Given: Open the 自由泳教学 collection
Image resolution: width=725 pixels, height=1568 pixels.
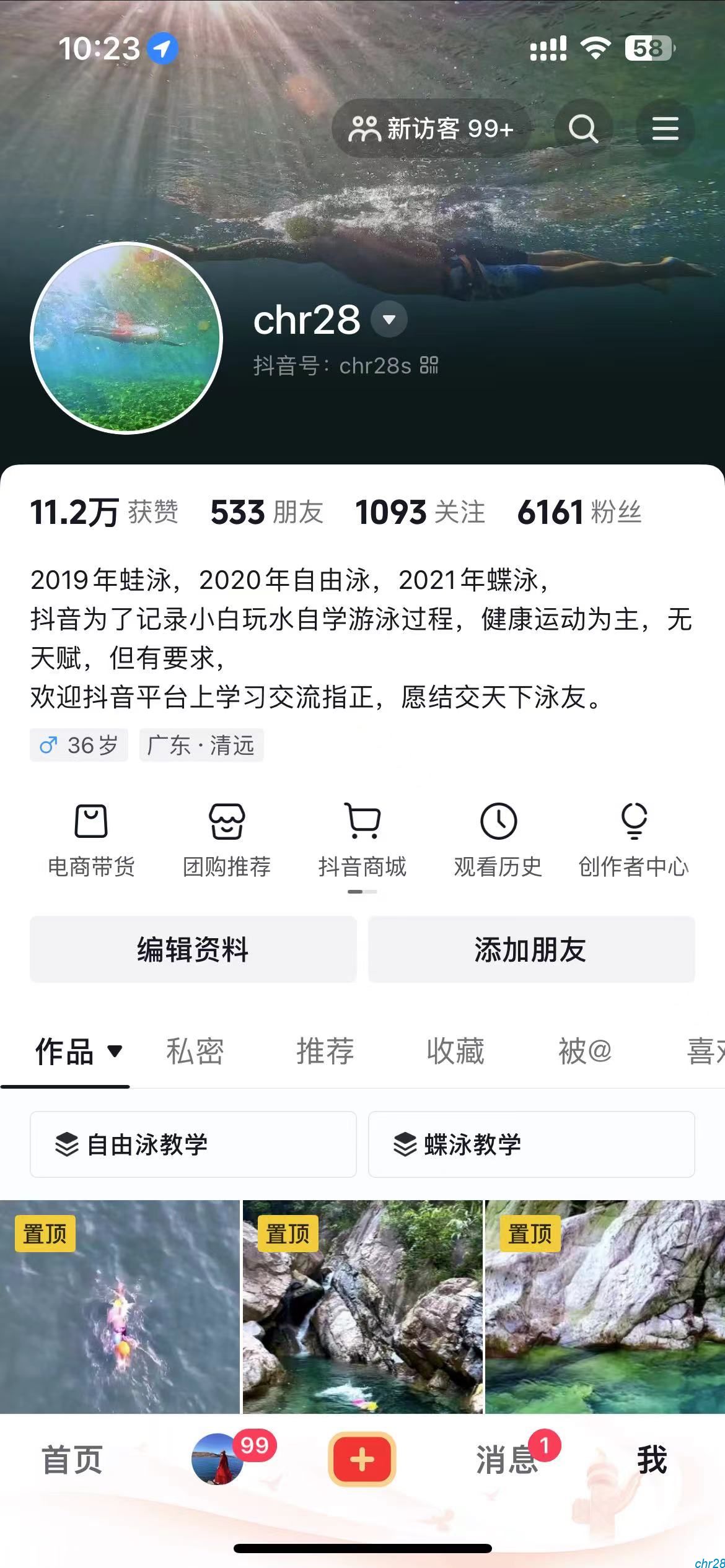Looking at the screenshot, I should click(193, 1144).
